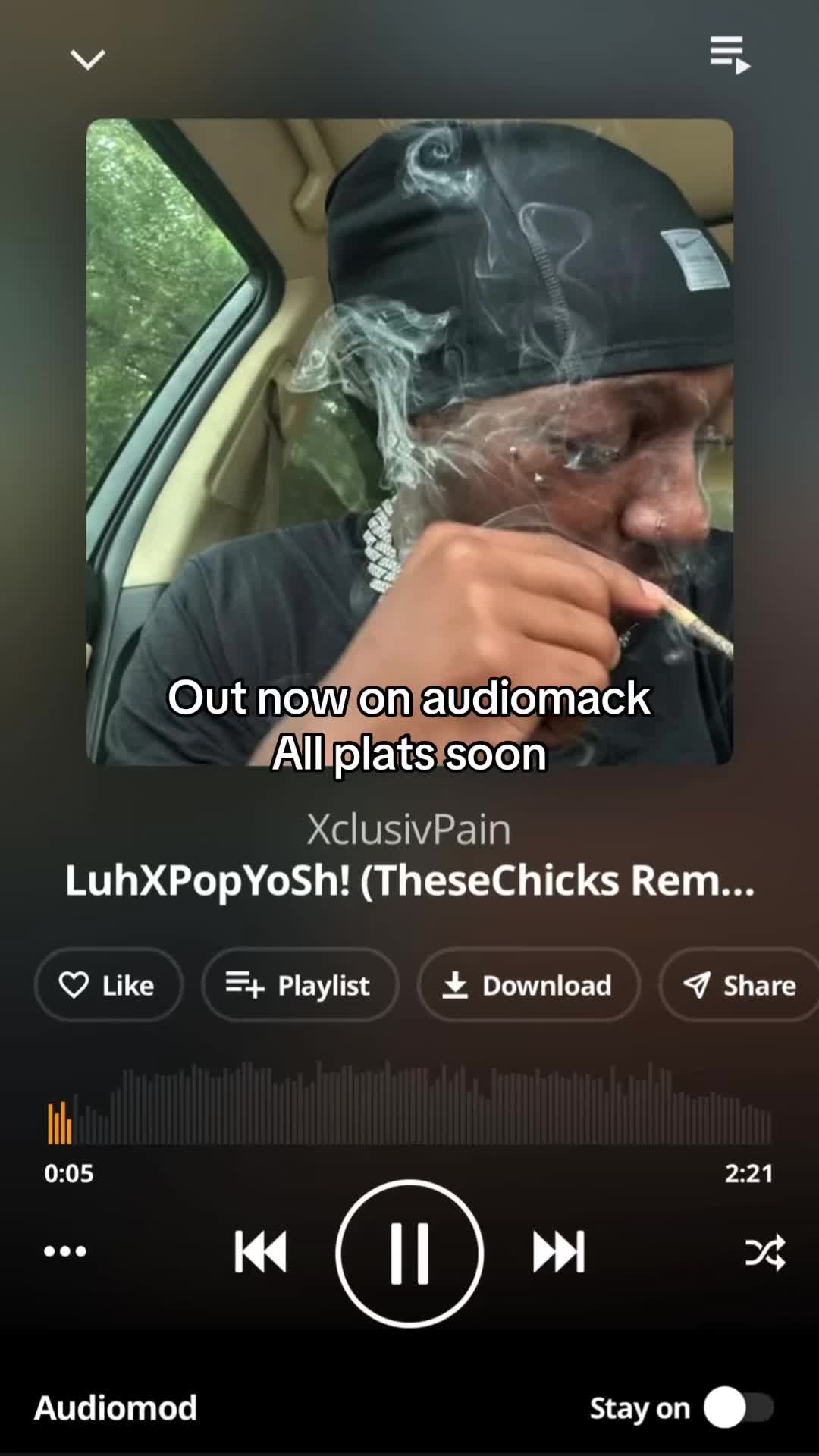
Task: Enable shuffle playback
Action: click(765, 1252)
